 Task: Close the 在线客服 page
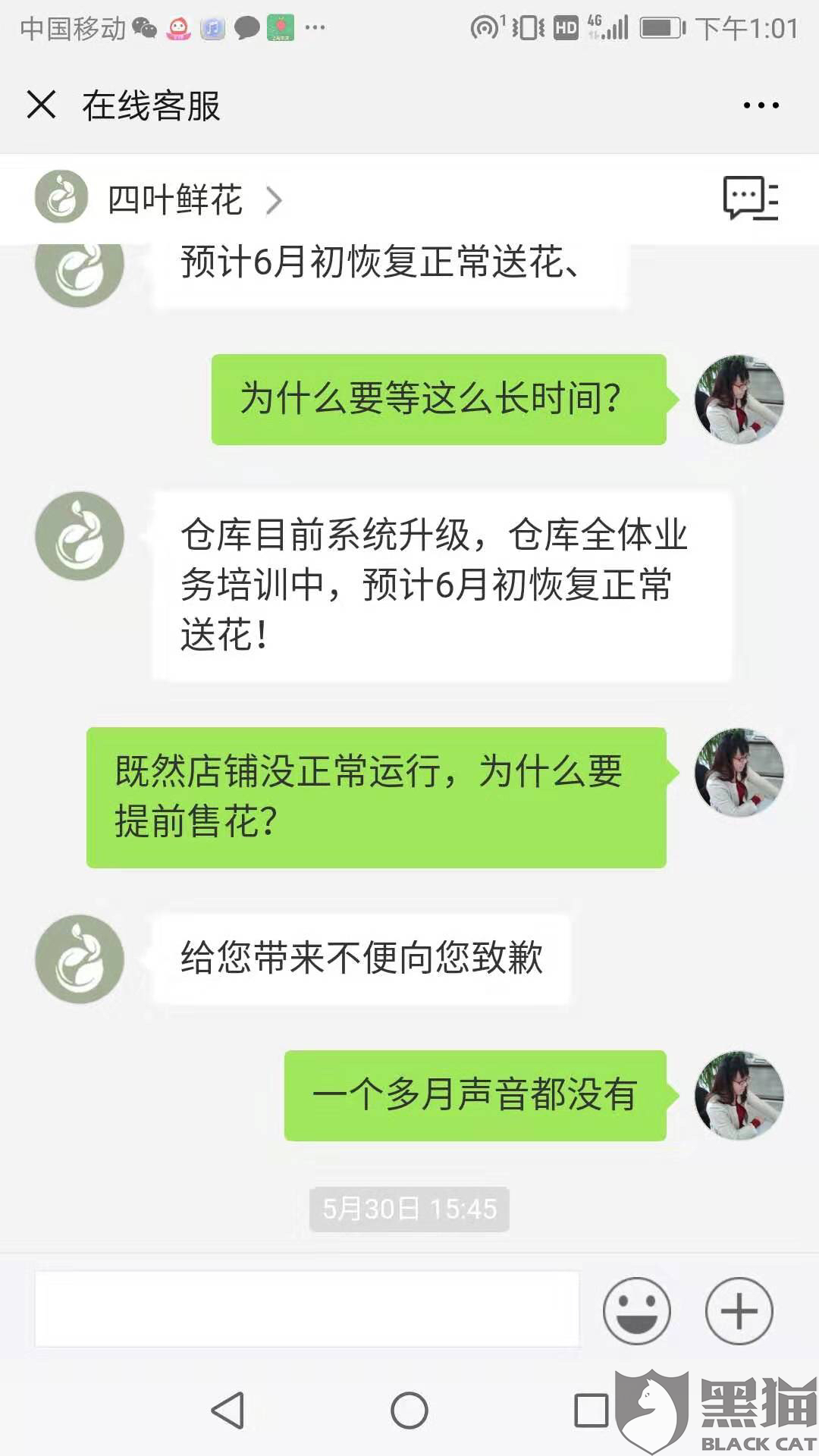(x=41, y=105)
